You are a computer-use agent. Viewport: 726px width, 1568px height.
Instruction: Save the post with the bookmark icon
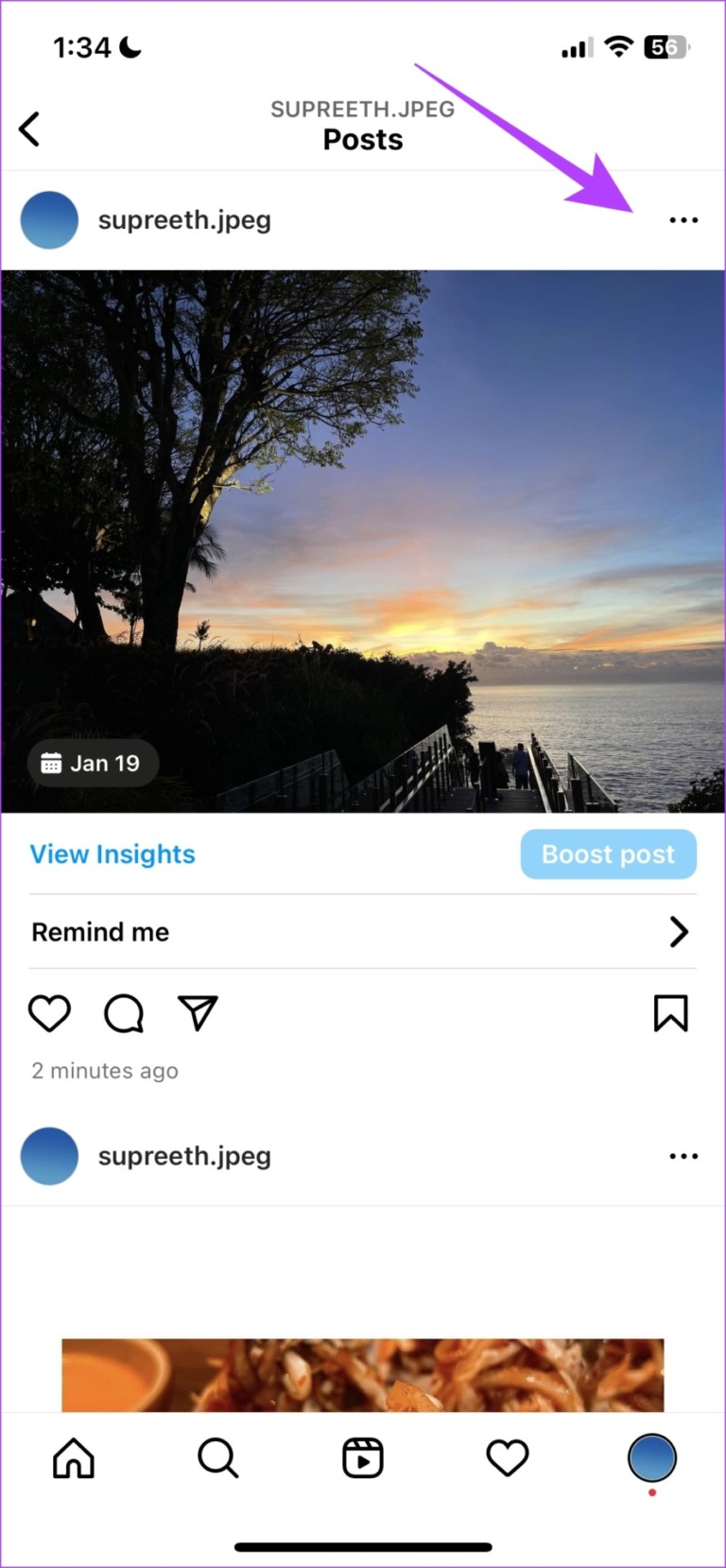tap(671, 1012)
